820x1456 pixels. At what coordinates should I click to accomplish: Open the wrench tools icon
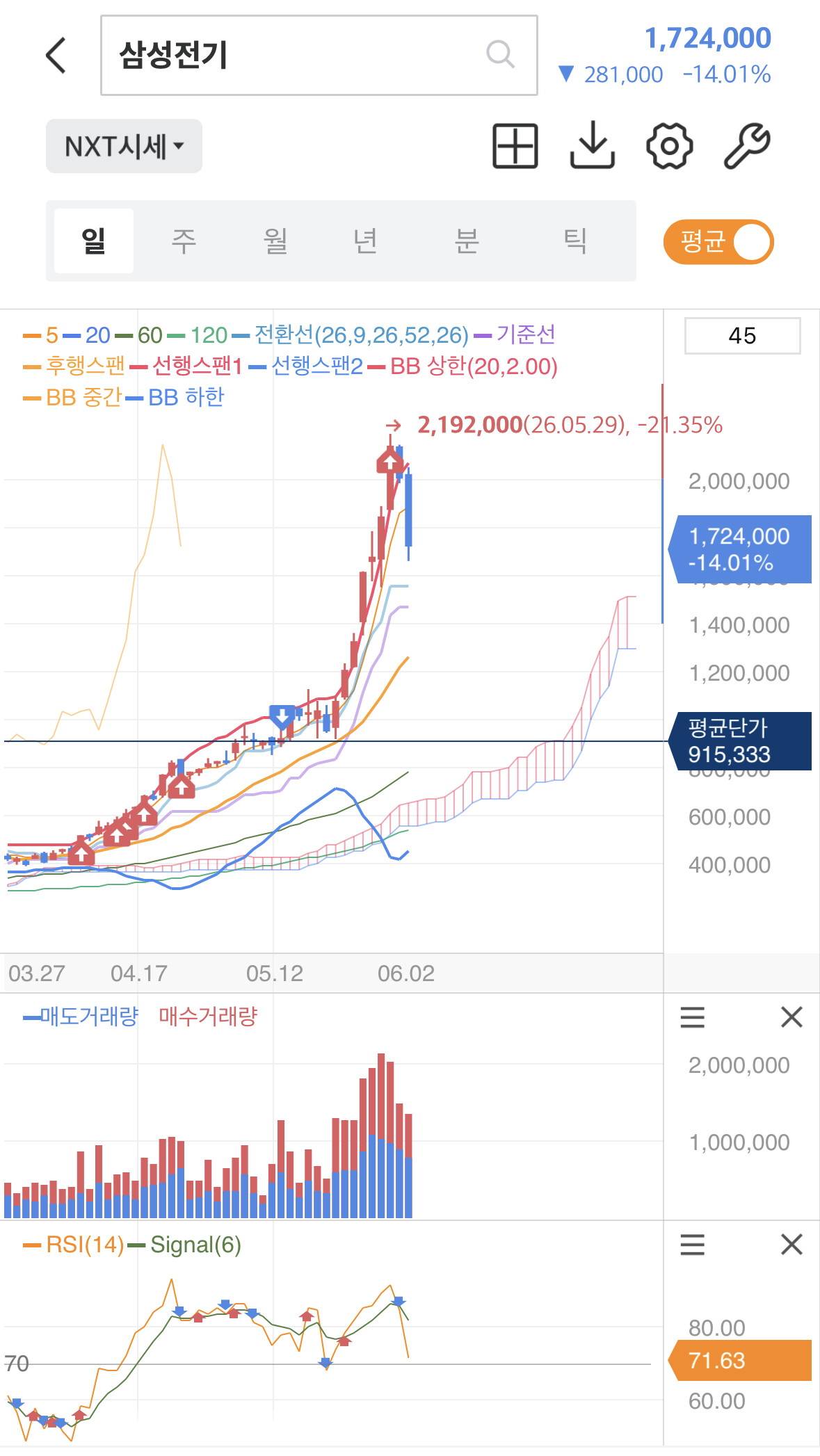coord(747,146)
